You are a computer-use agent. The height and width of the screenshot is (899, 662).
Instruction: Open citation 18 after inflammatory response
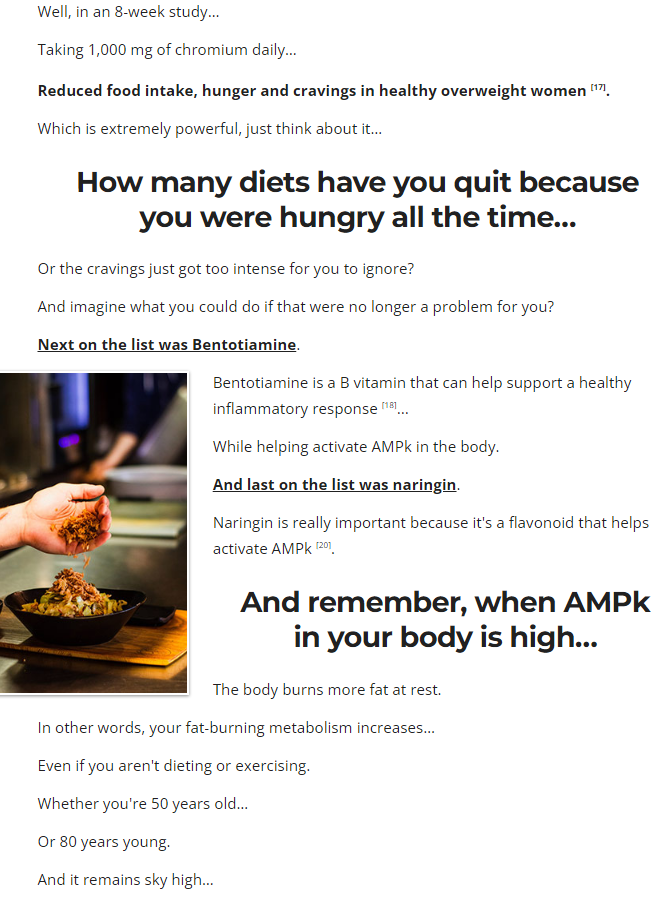pos(389,406)
